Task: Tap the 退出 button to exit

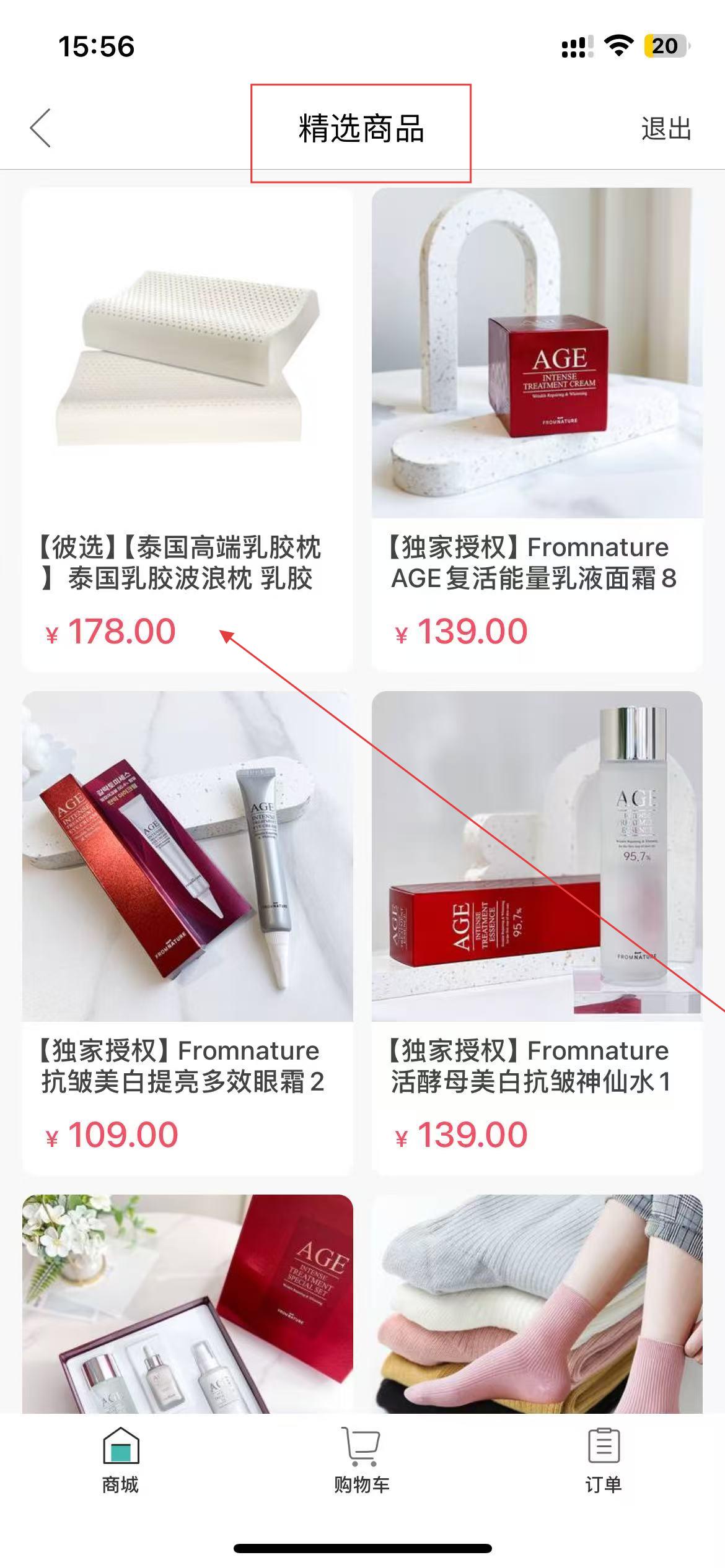Action: pos(666,129)
